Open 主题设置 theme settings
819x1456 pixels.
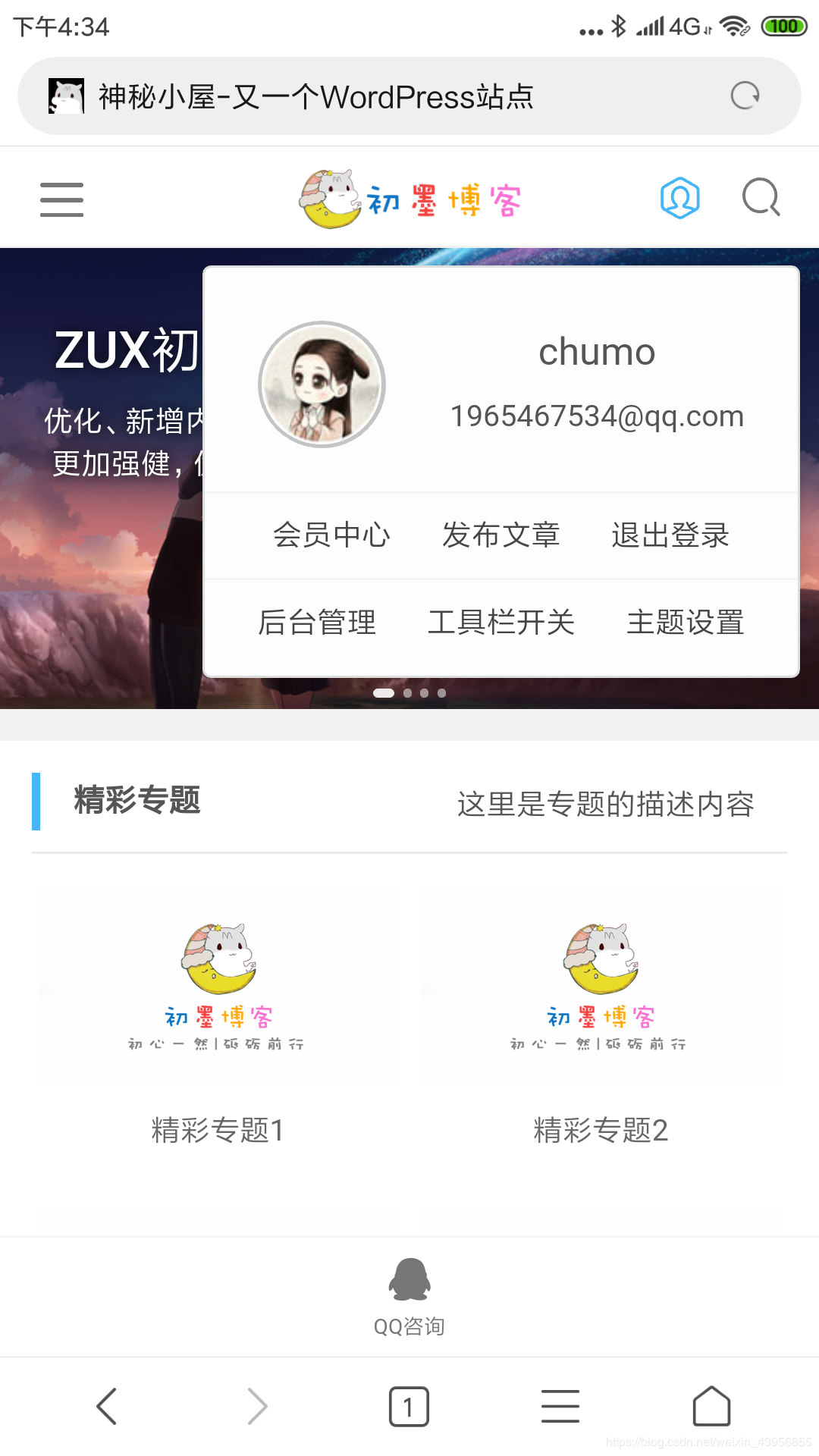coord(686,622)
